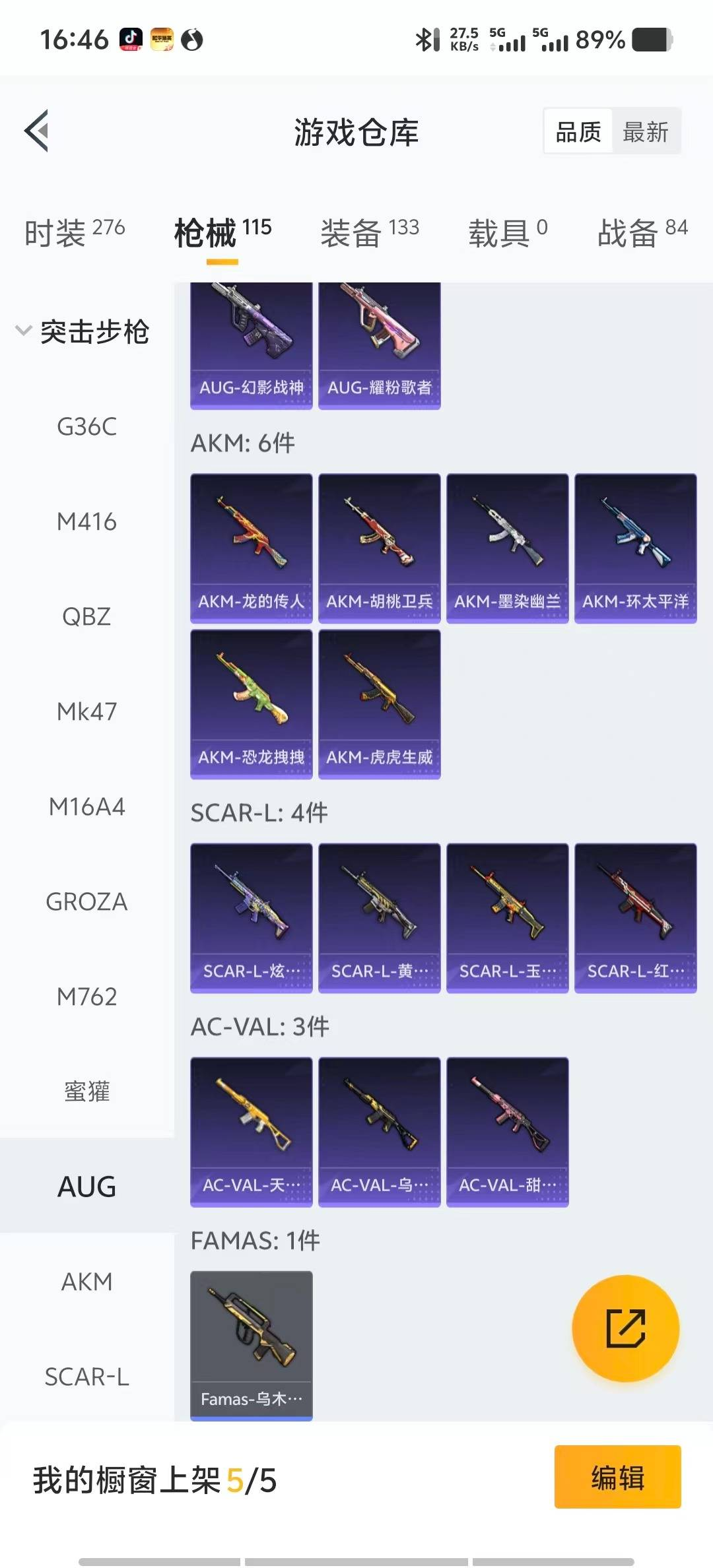Select SCAR-L in the sidebar
This screenshot has width=713, height=1568.
(86, 1377)
